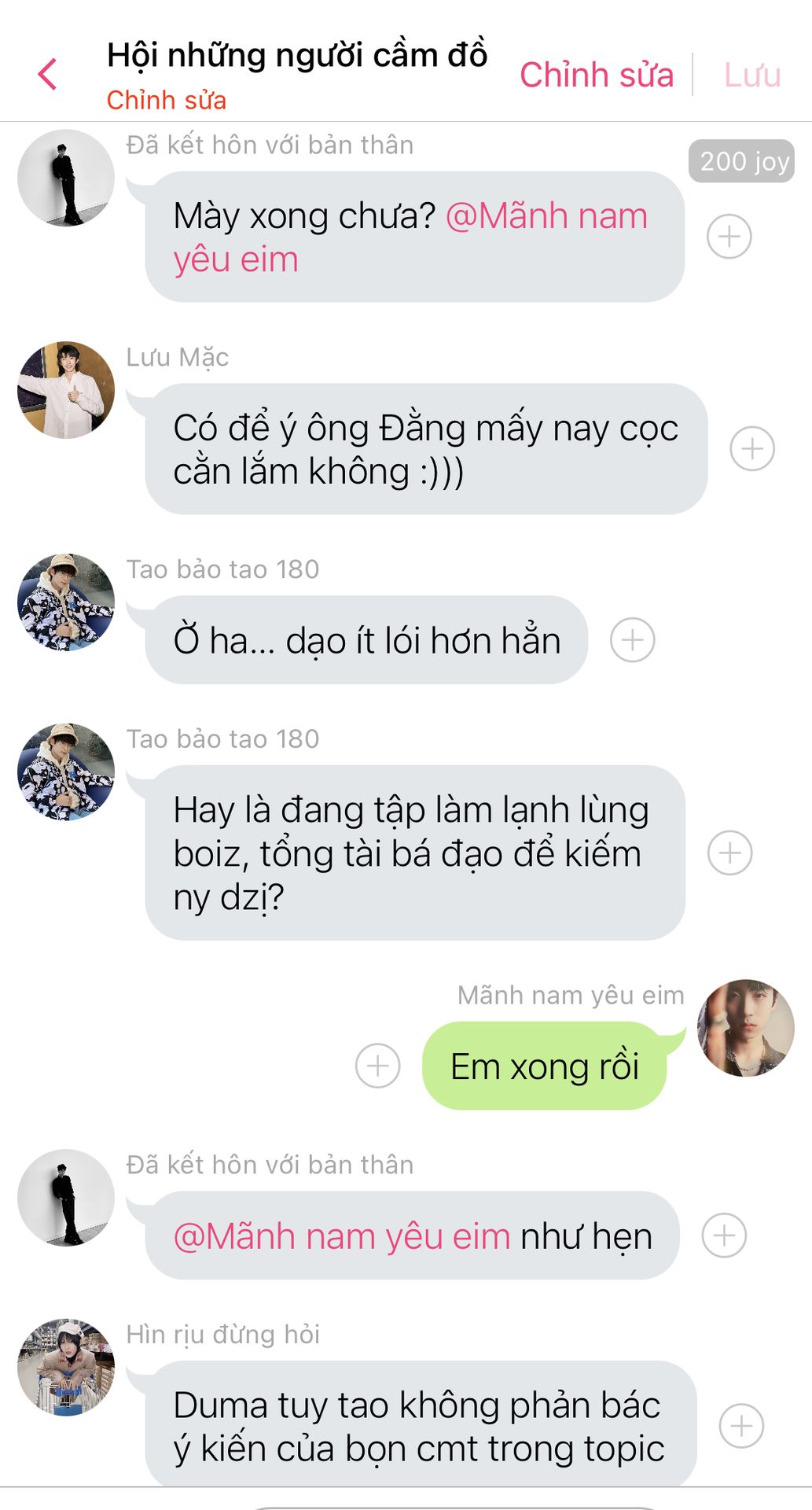Tap the red Chỉnh sửa under the title

[x=167, y=100]
